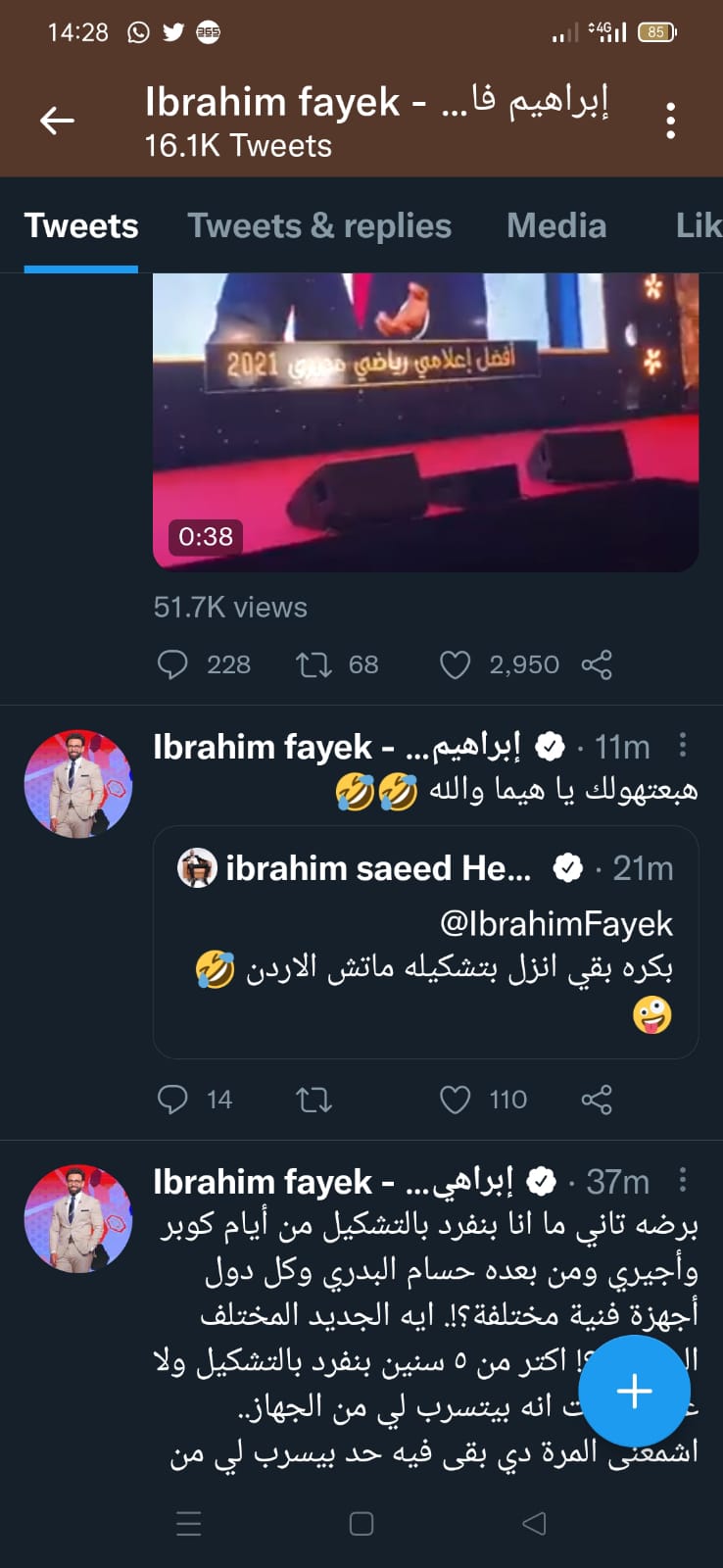Viewport: 723px width, 1568px height.
Task: Open options for the 37m tweet
Action: (x=683, y=1180)
